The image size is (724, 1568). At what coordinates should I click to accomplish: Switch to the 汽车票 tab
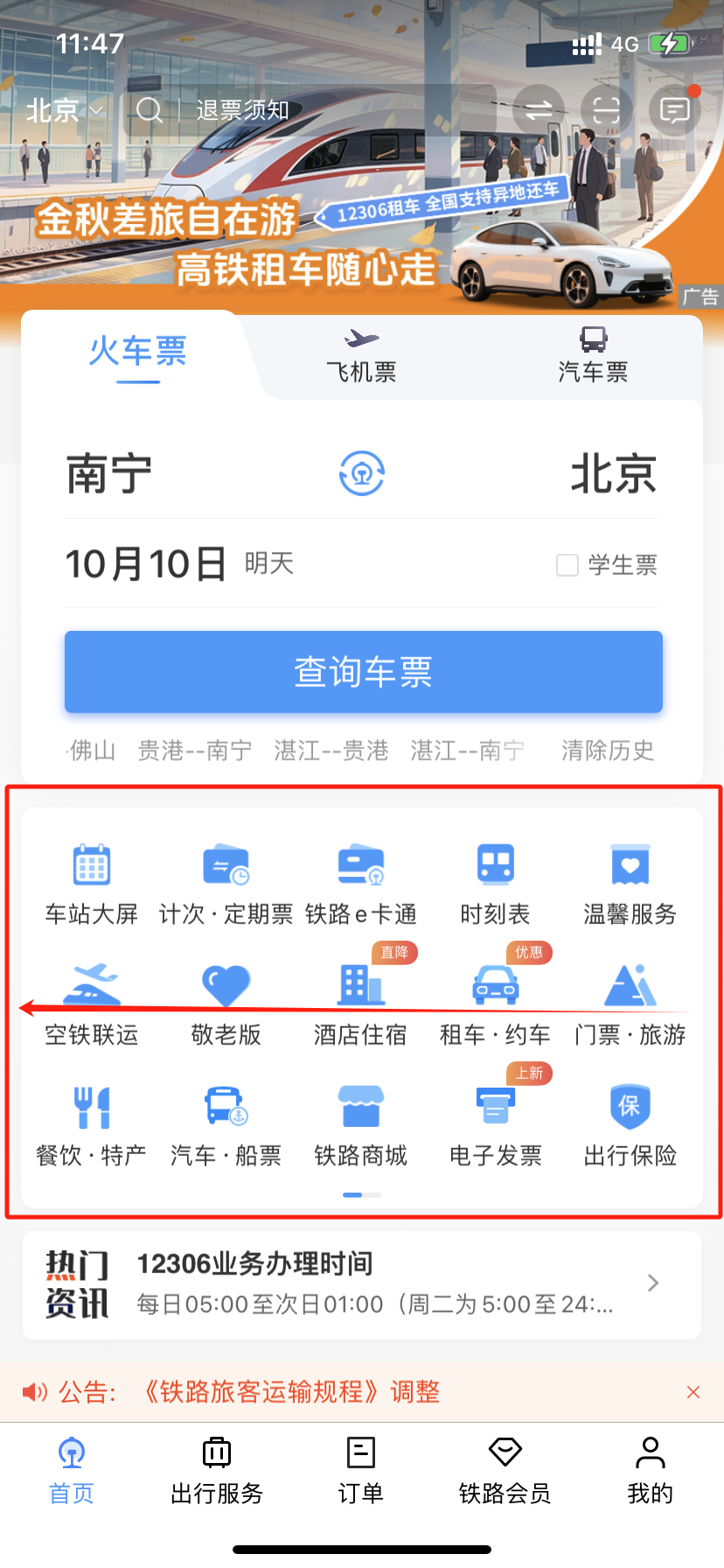tap(593, 357)
